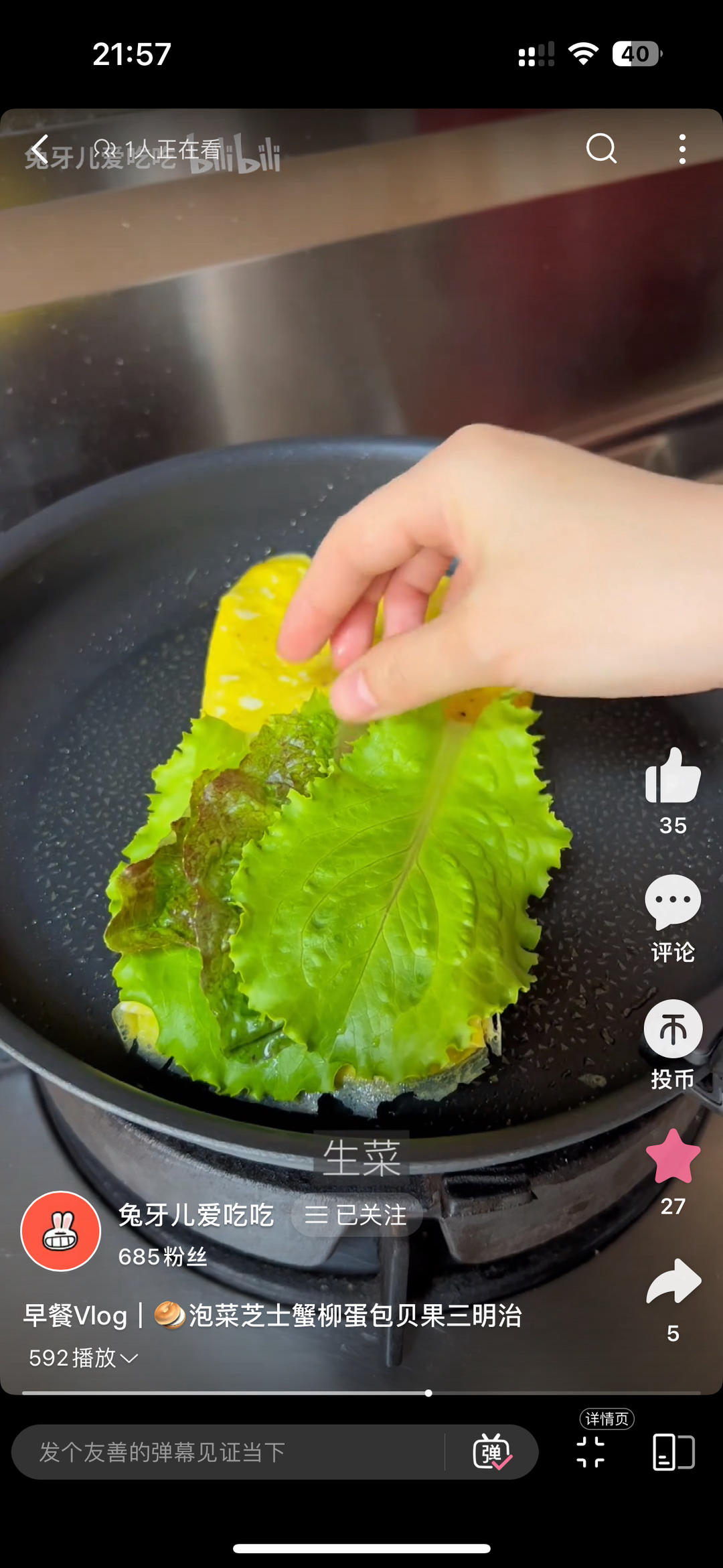The width and height of the screenshot is (723, 1568).
Task: Give a coin via the 投币 icon
Action: pos(673,1029)
